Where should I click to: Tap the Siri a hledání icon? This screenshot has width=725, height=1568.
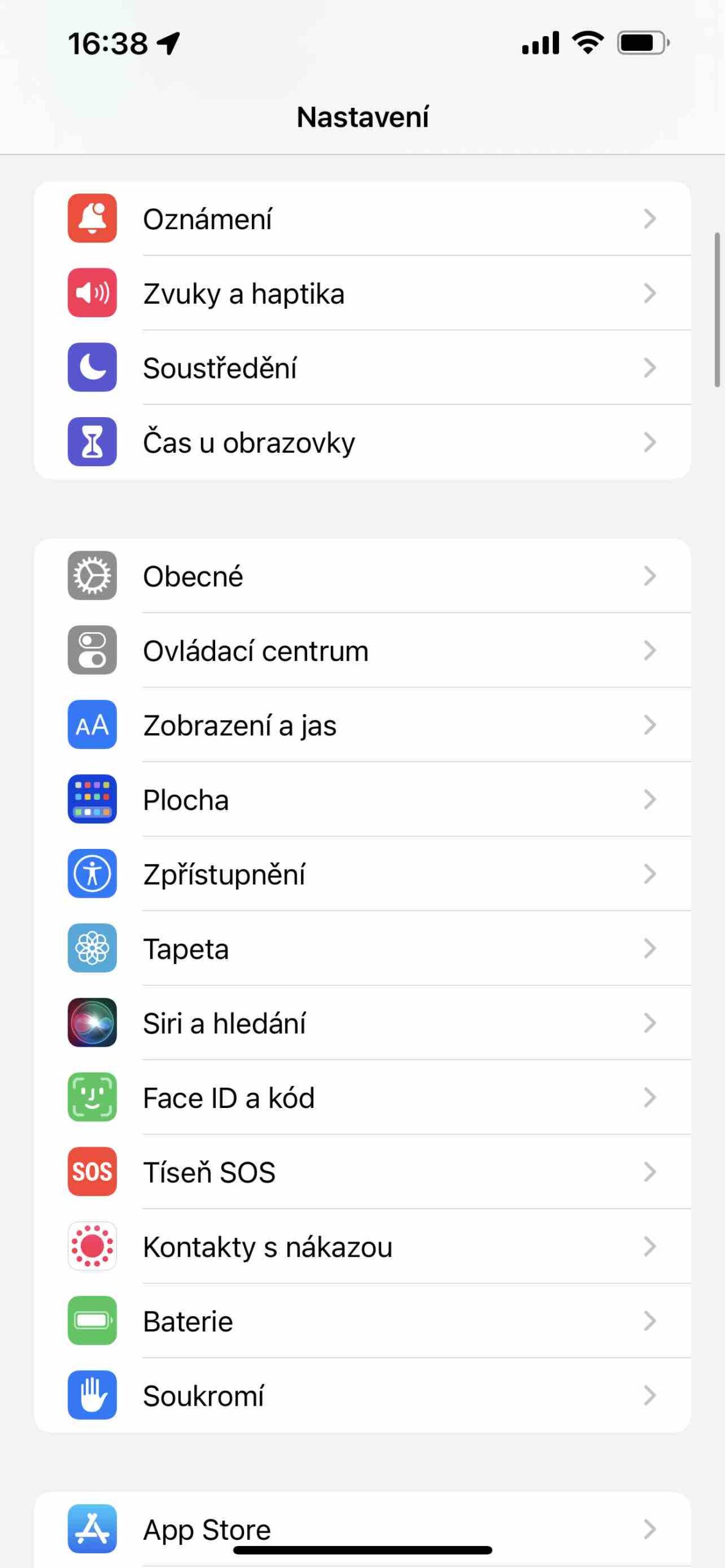91,1023
